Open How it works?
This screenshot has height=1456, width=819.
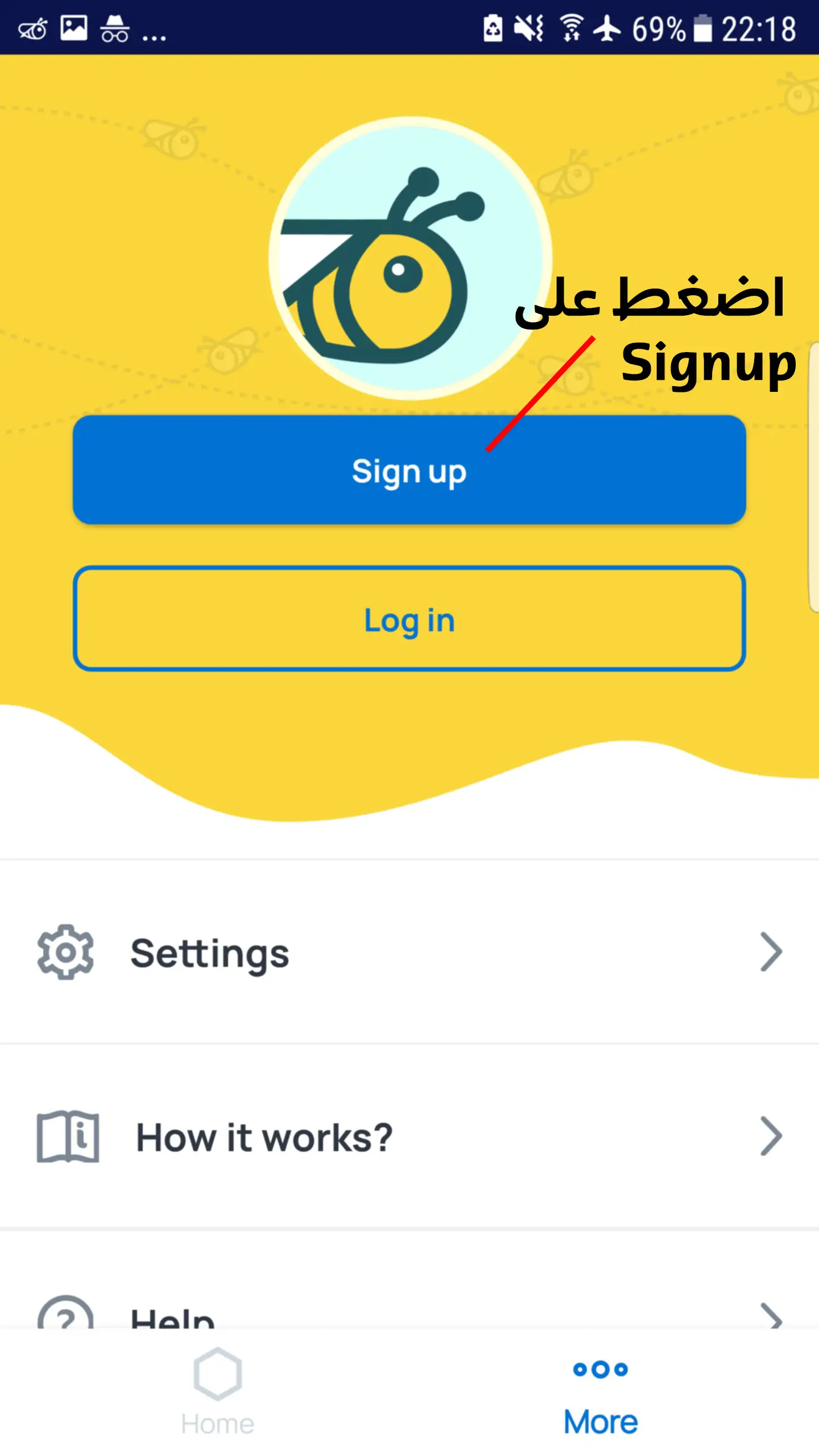click(409, 1137)
